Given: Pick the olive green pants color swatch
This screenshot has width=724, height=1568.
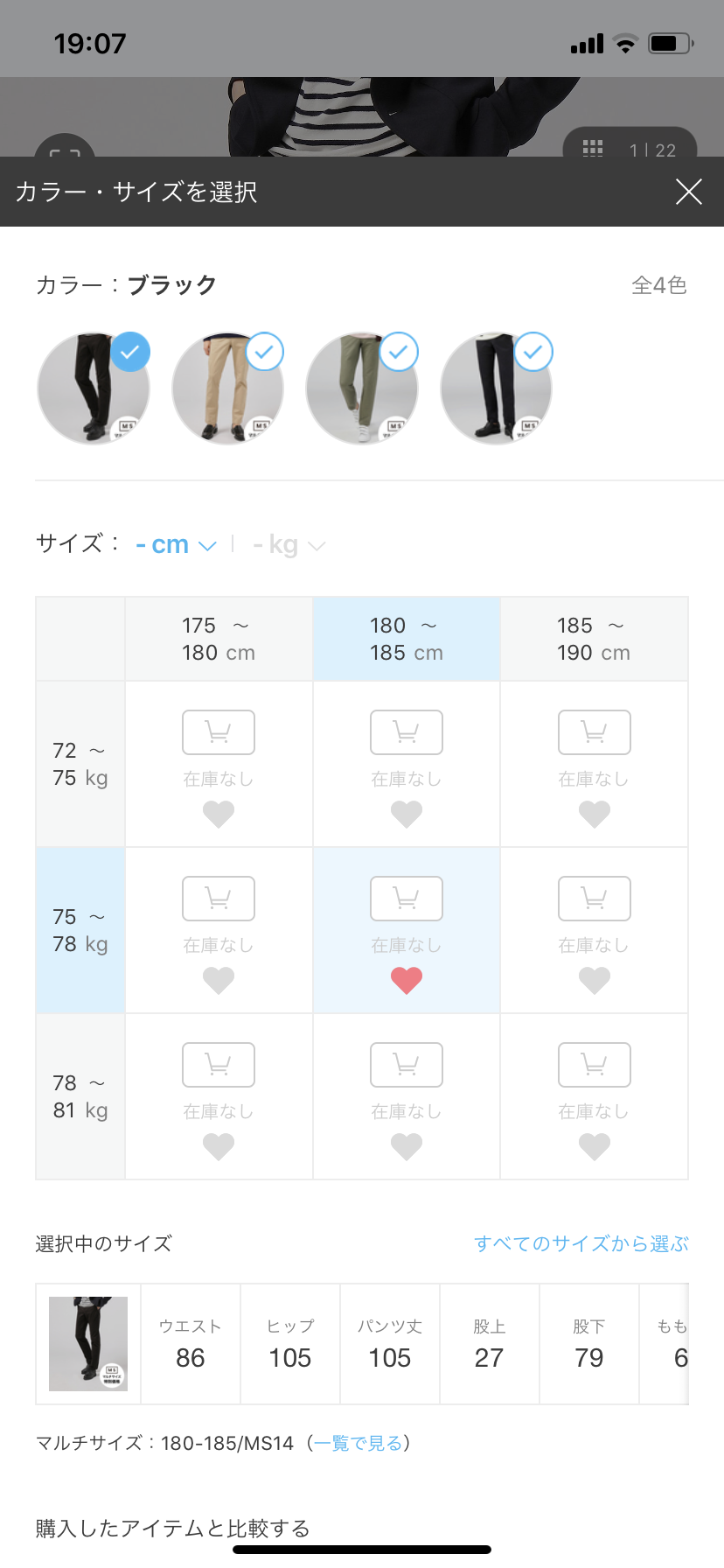Looking at the screenshot, I should click(362, 388).
